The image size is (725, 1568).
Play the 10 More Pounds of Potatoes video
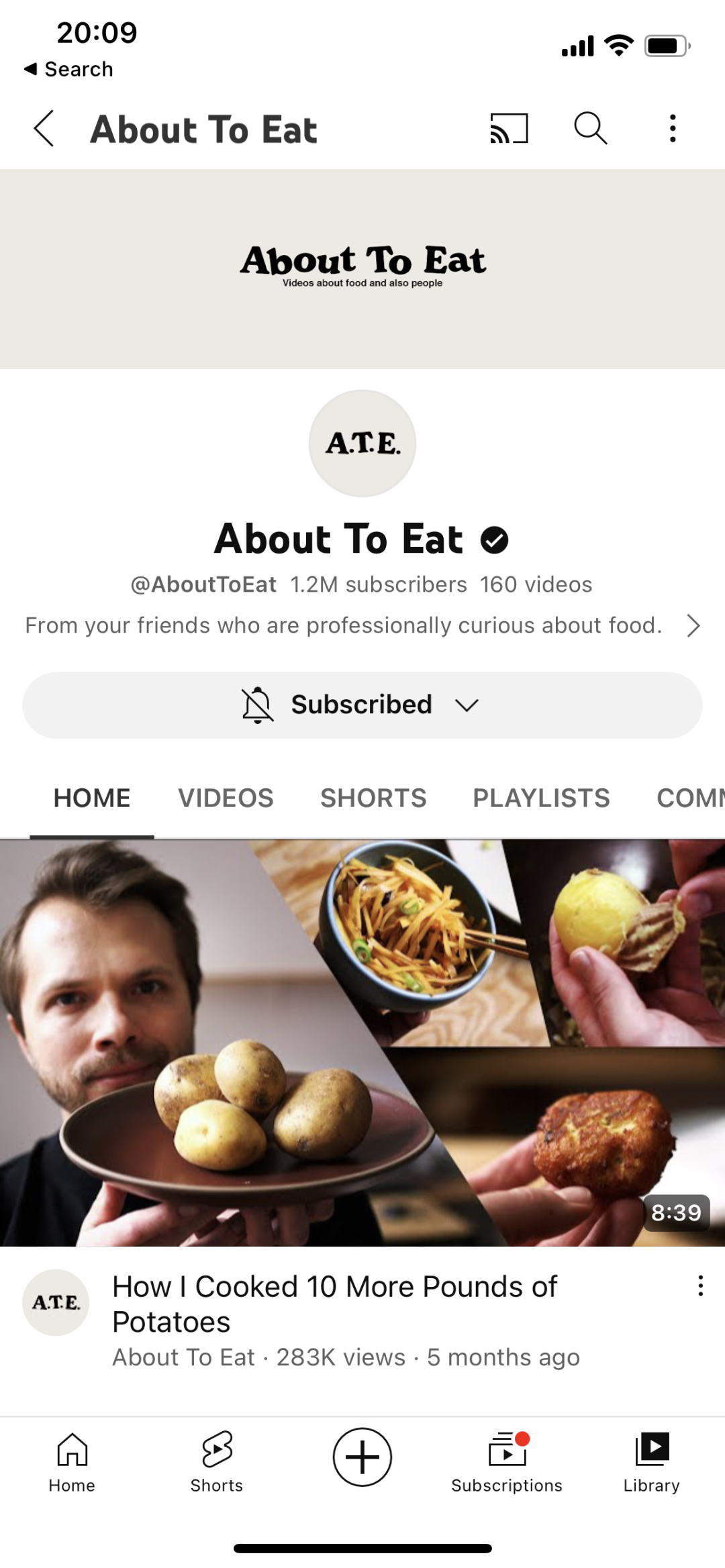click(x=362, y=1042)
